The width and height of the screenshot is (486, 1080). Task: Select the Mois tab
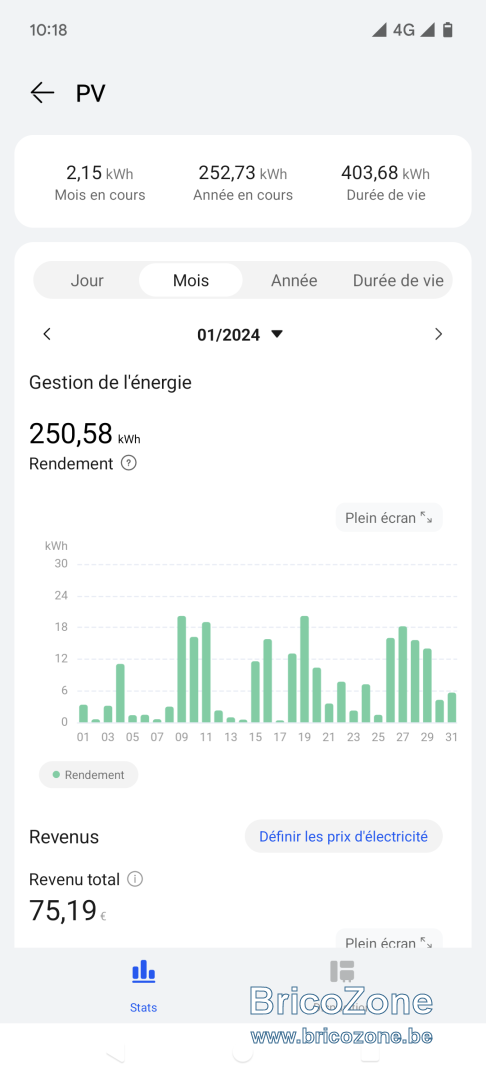191,280
